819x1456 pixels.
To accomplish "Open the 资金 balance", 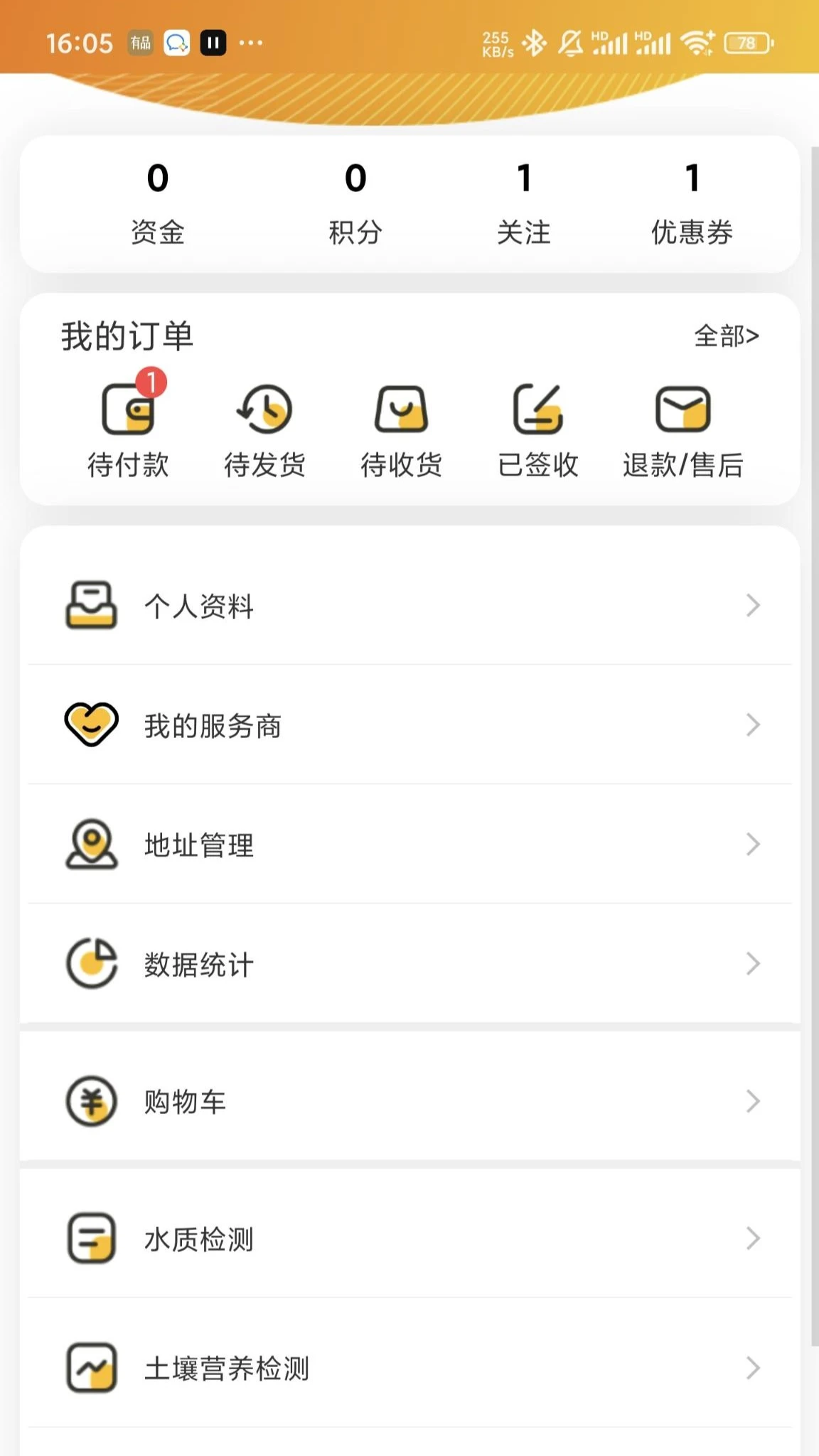I will click(x=157, y=203).
